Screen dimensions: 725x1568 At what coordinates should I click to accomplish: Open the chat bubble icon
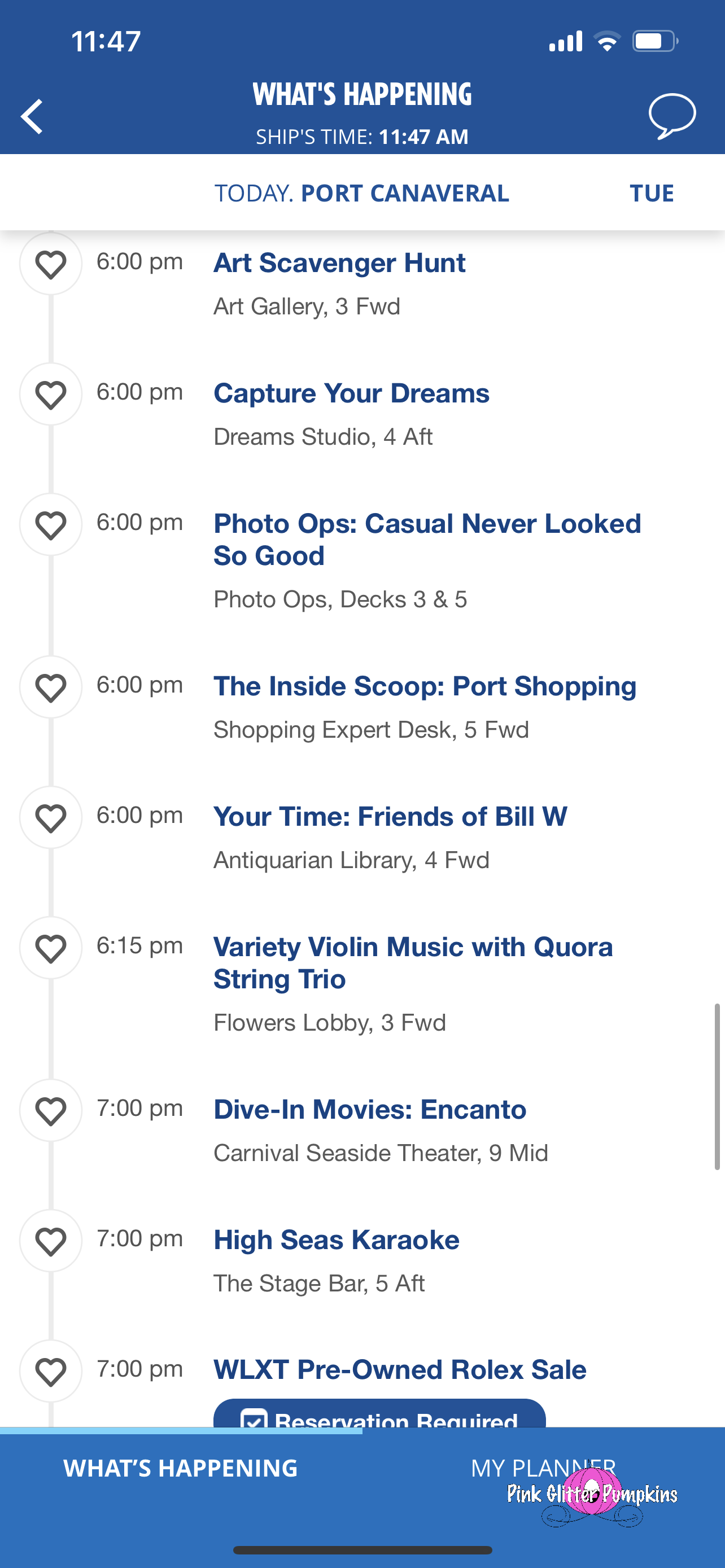pyautogui.click(x=672, y=116)
